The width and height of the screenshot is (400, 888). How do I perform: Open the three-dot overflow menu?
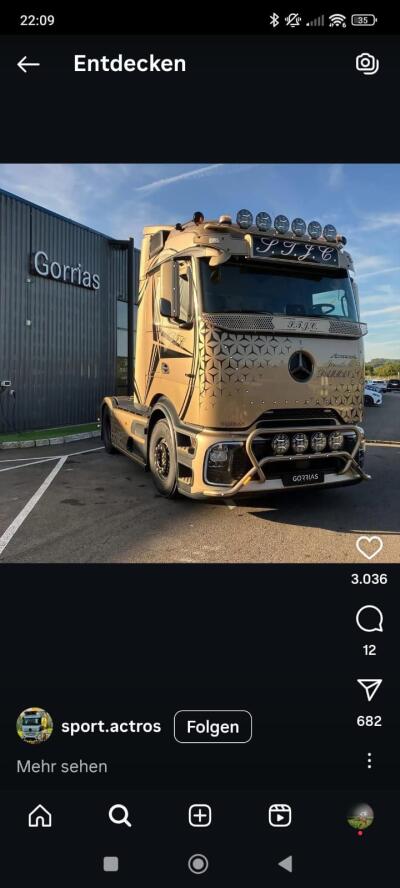click(x=369, y=761)
